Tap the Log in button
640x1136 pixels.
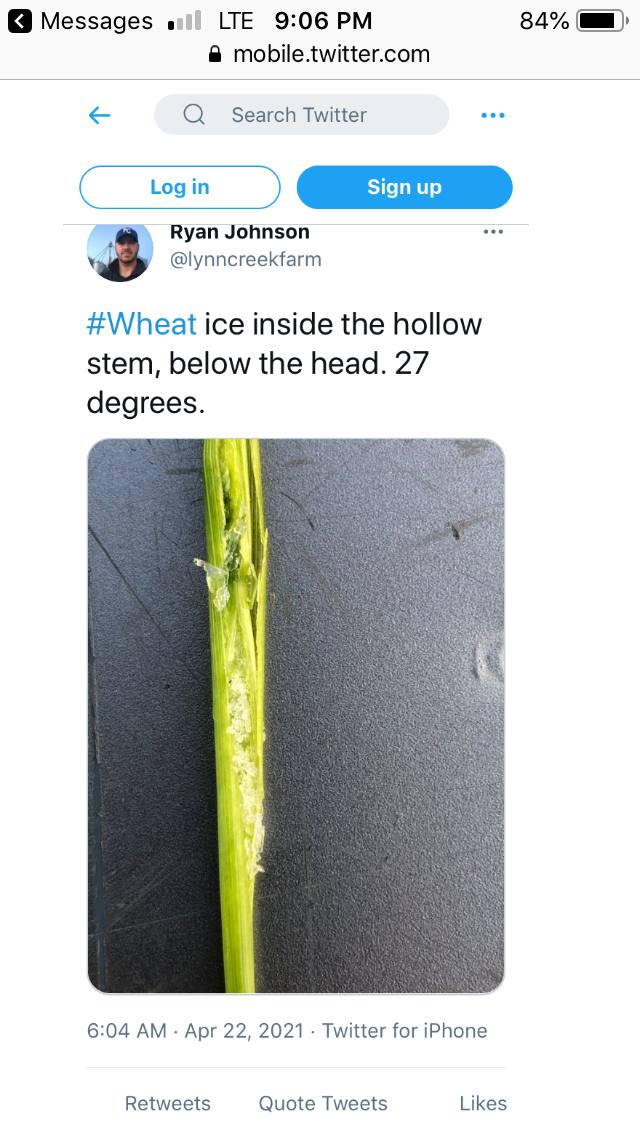[180, 187]
